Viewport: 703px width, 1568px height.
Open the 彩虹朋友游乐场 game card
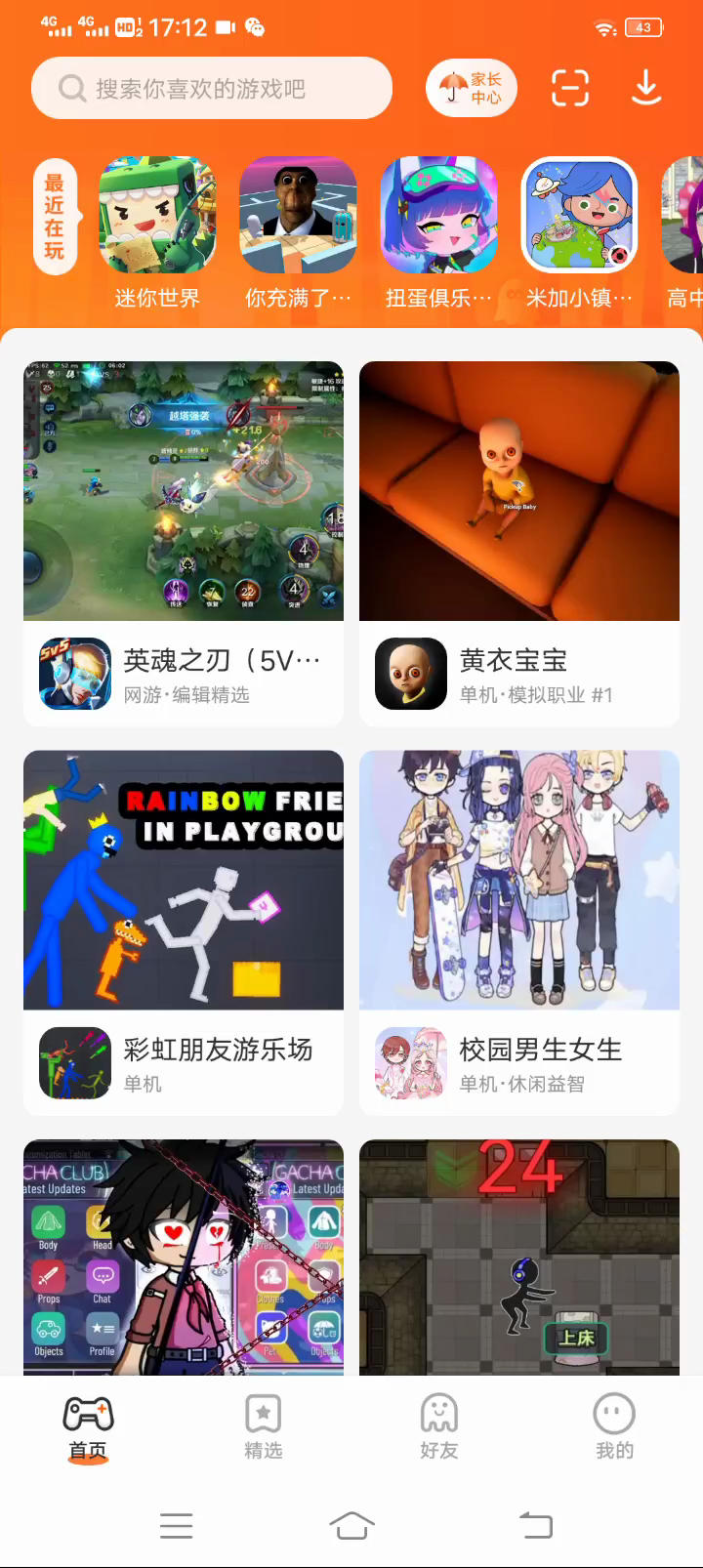[184, 931]
